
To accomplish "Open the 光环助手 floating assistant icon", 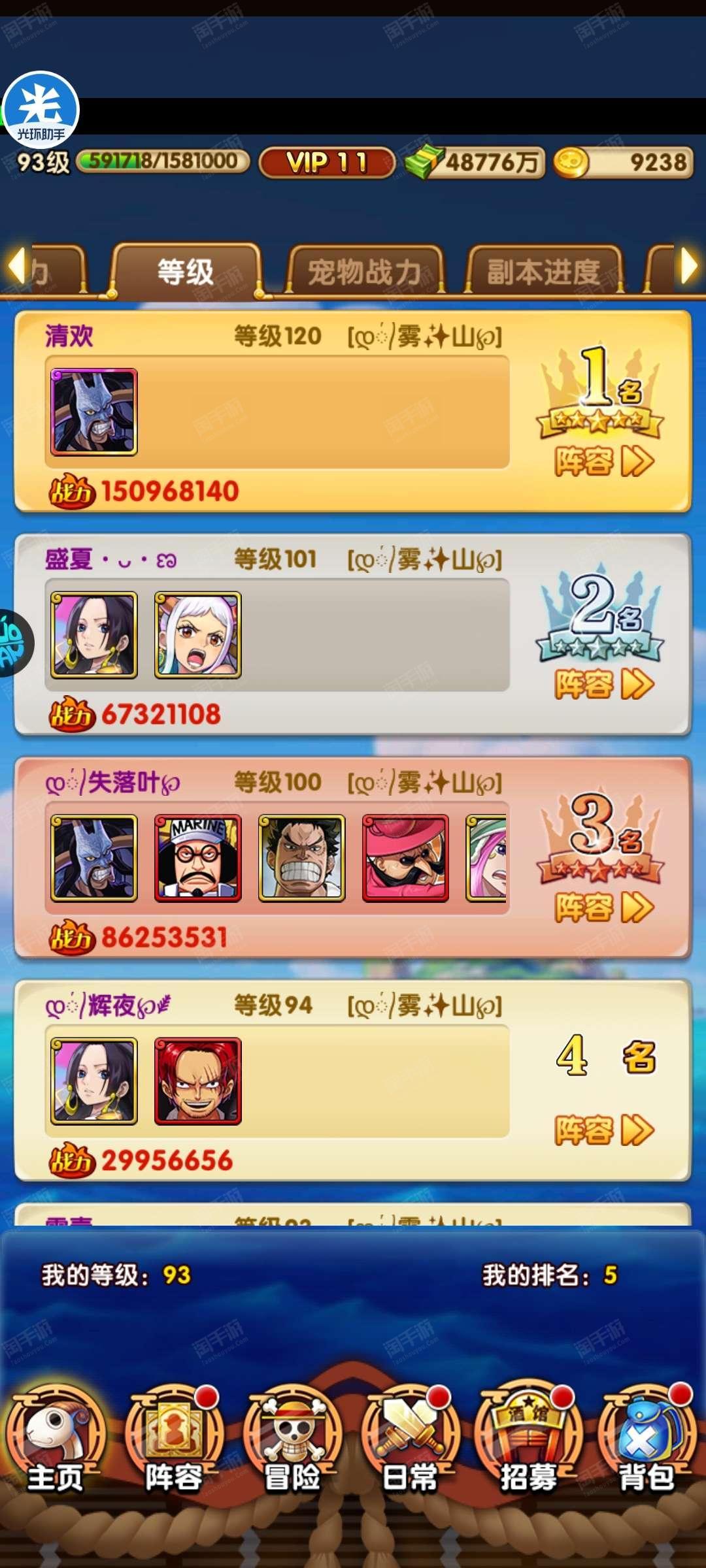I will pos(41,109).
